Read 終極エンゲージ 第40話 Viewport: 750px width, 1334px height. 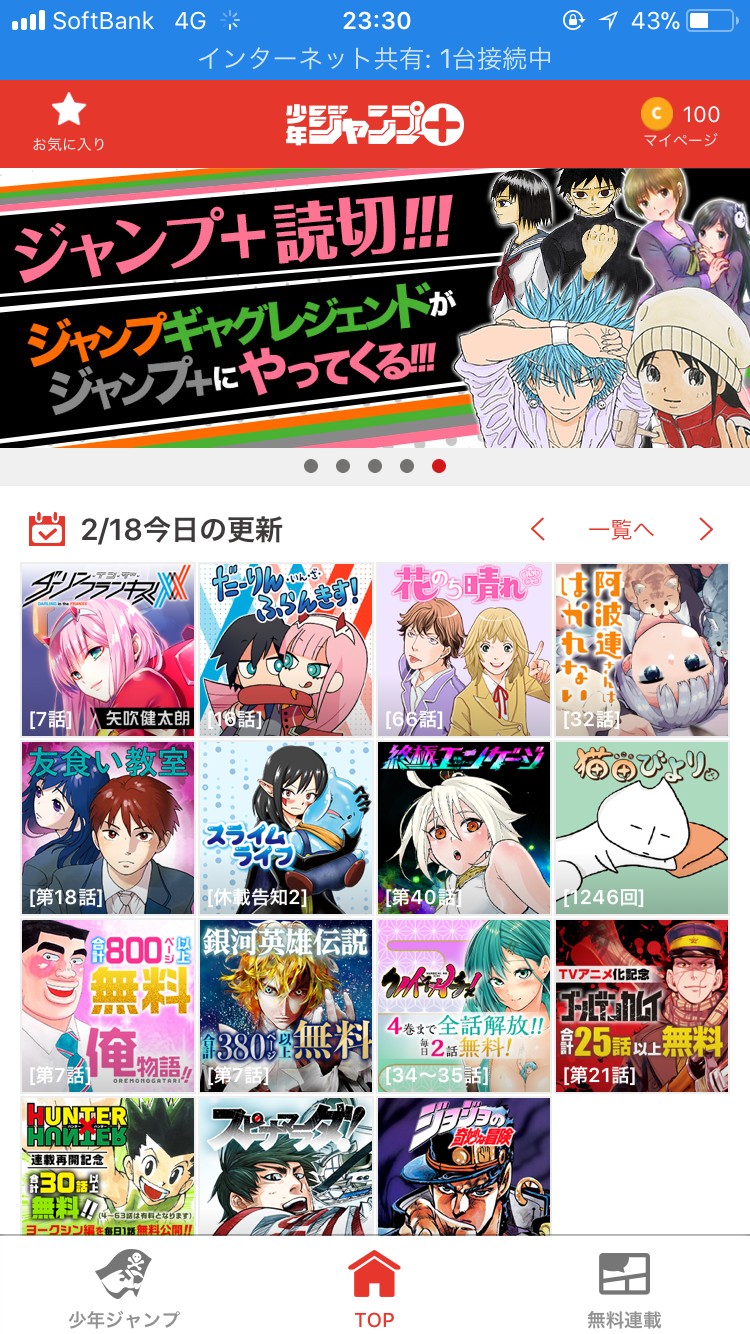464,828
